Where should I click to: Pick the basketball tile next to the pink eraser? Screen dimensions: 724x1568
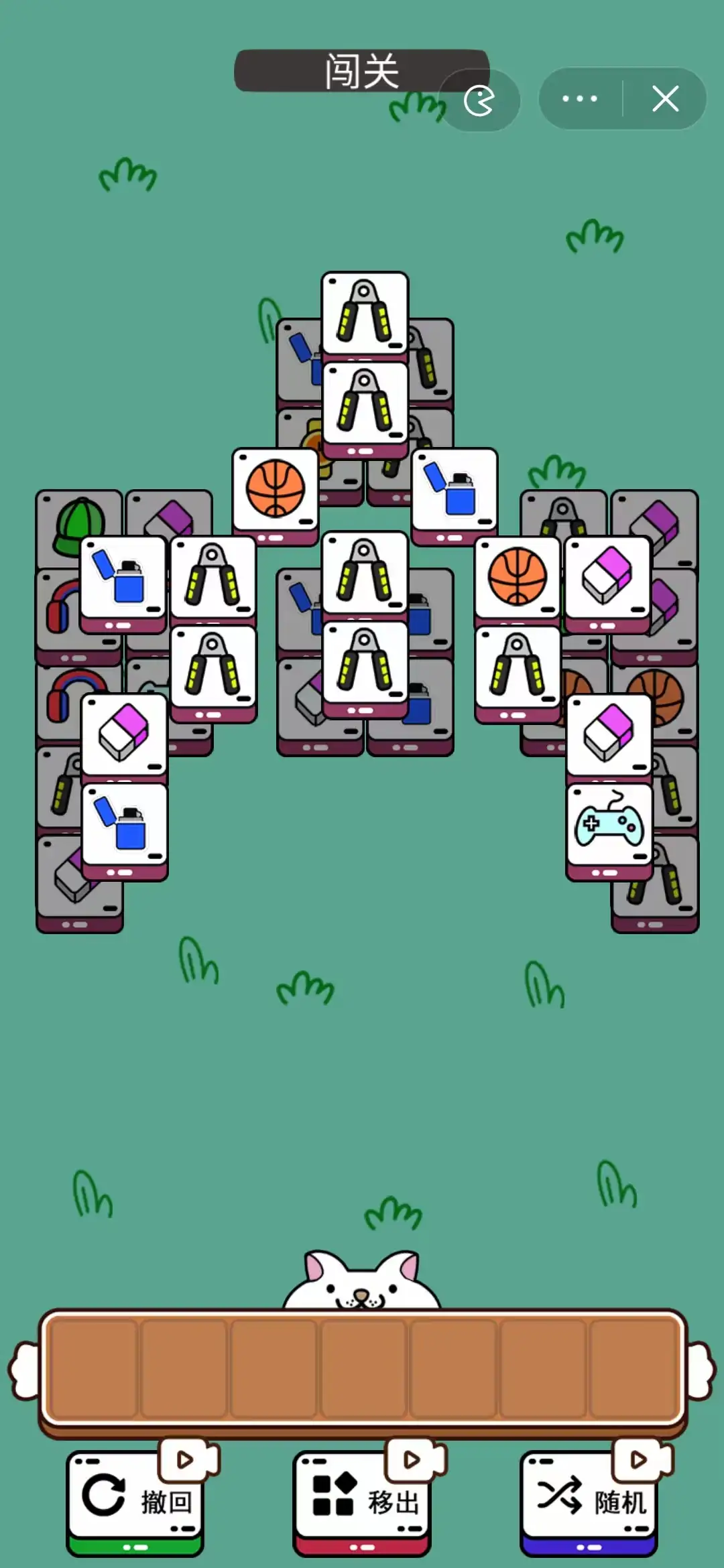(518, 576)
